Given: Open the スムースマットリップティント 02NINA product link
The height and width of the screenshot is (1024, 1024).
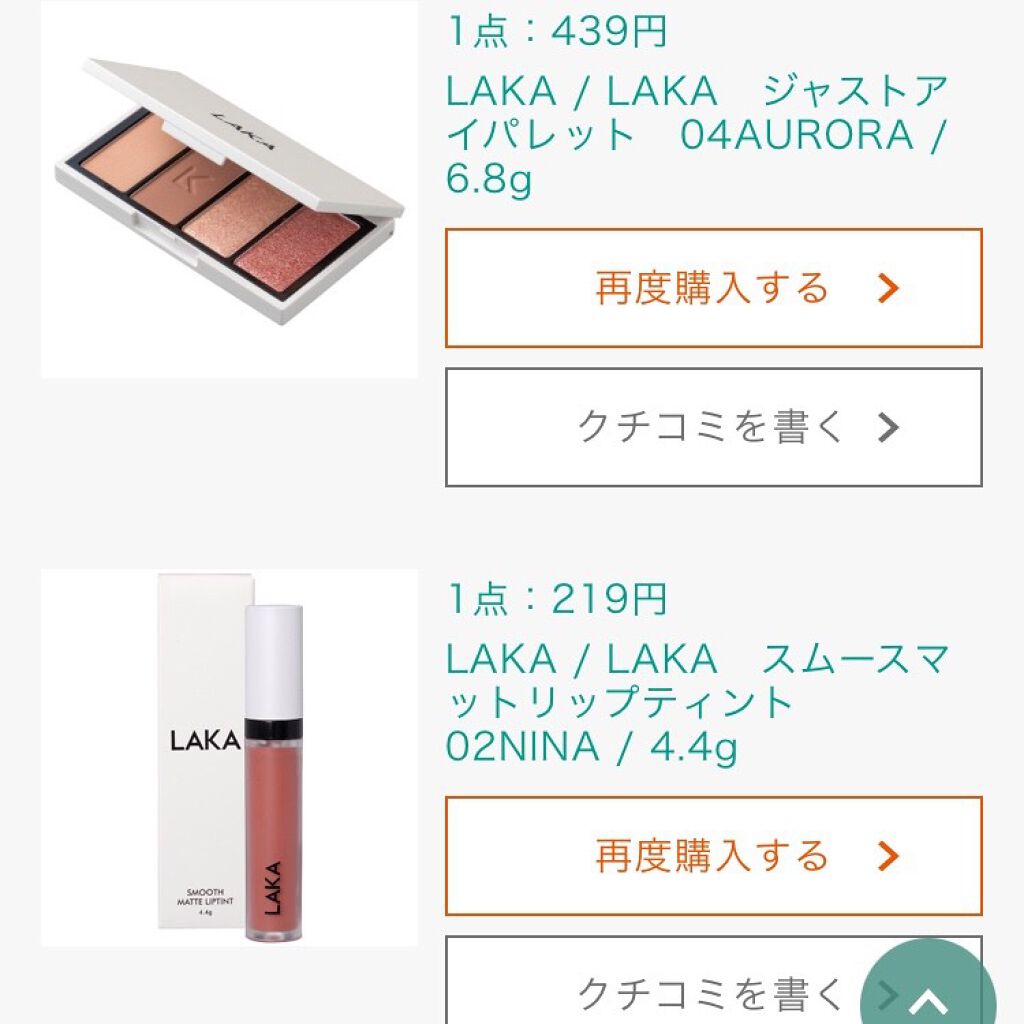Looking at the screenshot, I should click(696, 703).
